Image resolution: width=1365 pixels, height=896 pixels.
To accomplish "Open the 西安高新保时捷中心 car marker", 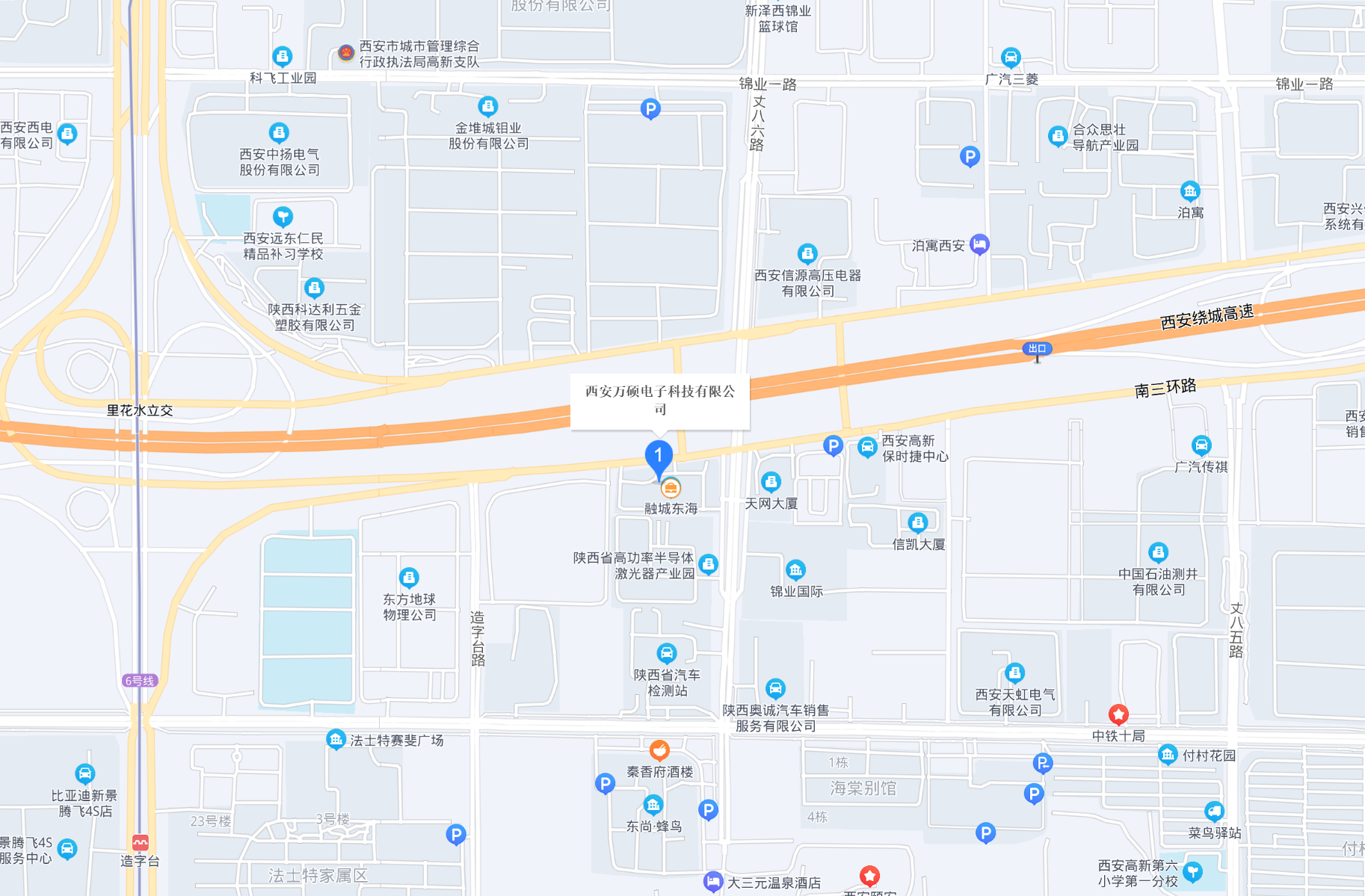I will 867,447.
